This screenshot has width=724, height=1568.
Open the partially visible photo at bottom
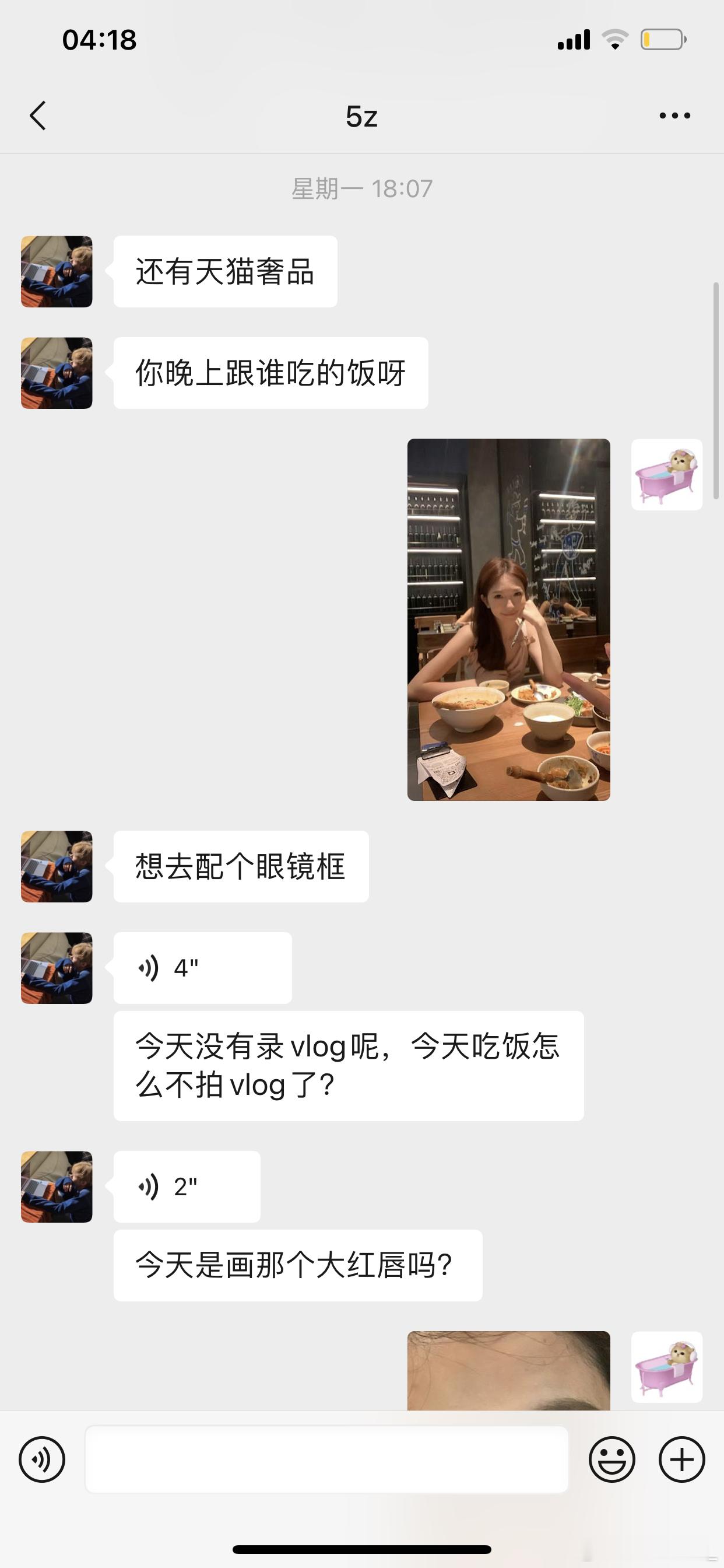click(x=509, y=1370)
